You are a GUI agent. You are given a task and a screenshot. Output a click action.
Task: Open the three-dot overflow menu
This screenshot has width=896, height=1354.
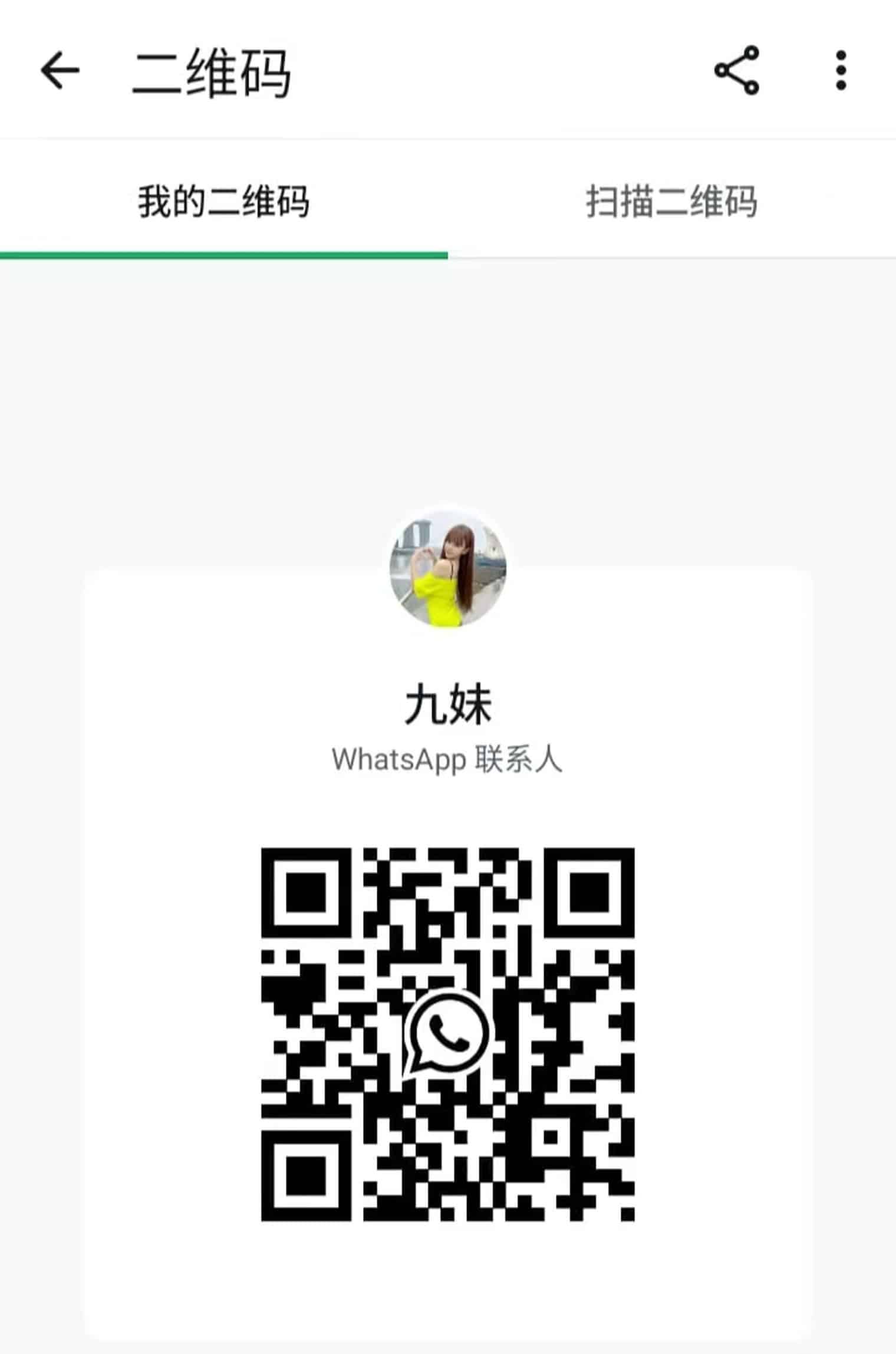pos(841,70)
